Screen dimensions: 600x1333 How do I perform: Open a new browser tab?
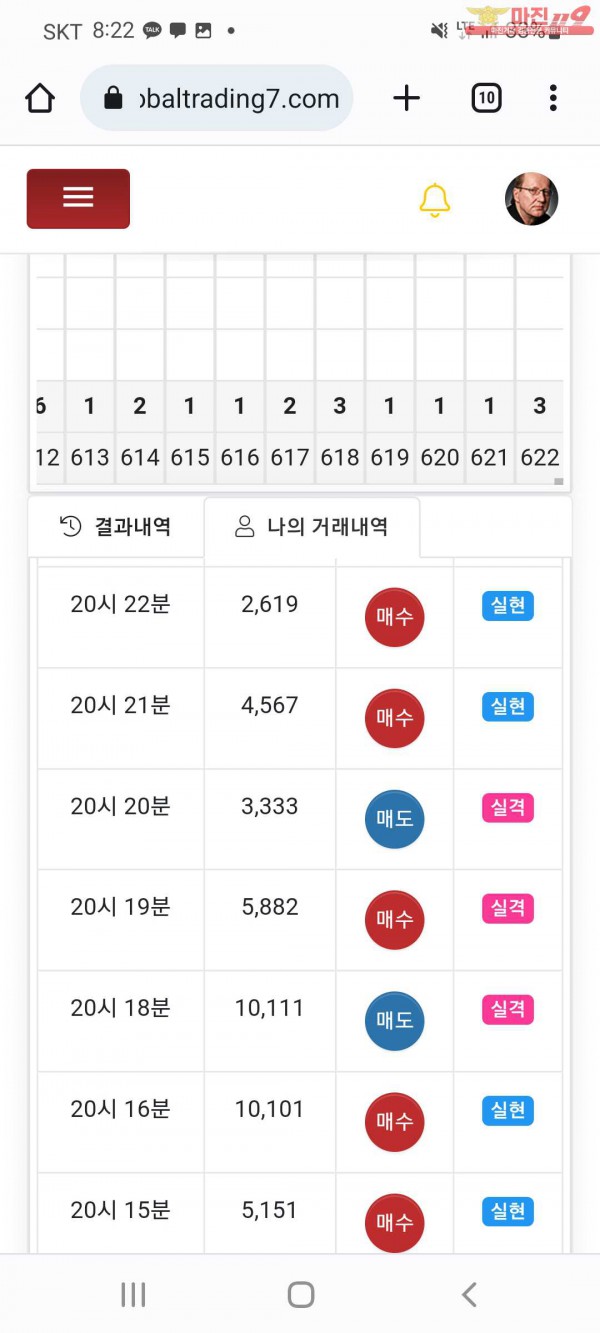(406, 98)
